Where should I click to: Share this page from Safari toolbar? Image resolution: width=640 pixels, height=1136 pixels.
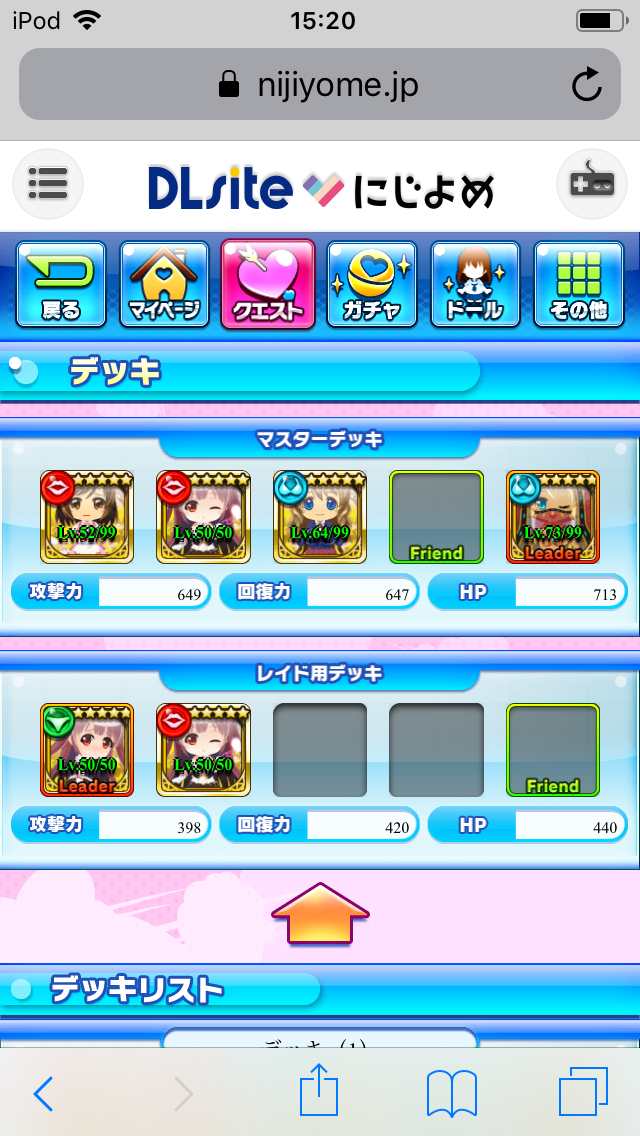[x=320, y=1093]
